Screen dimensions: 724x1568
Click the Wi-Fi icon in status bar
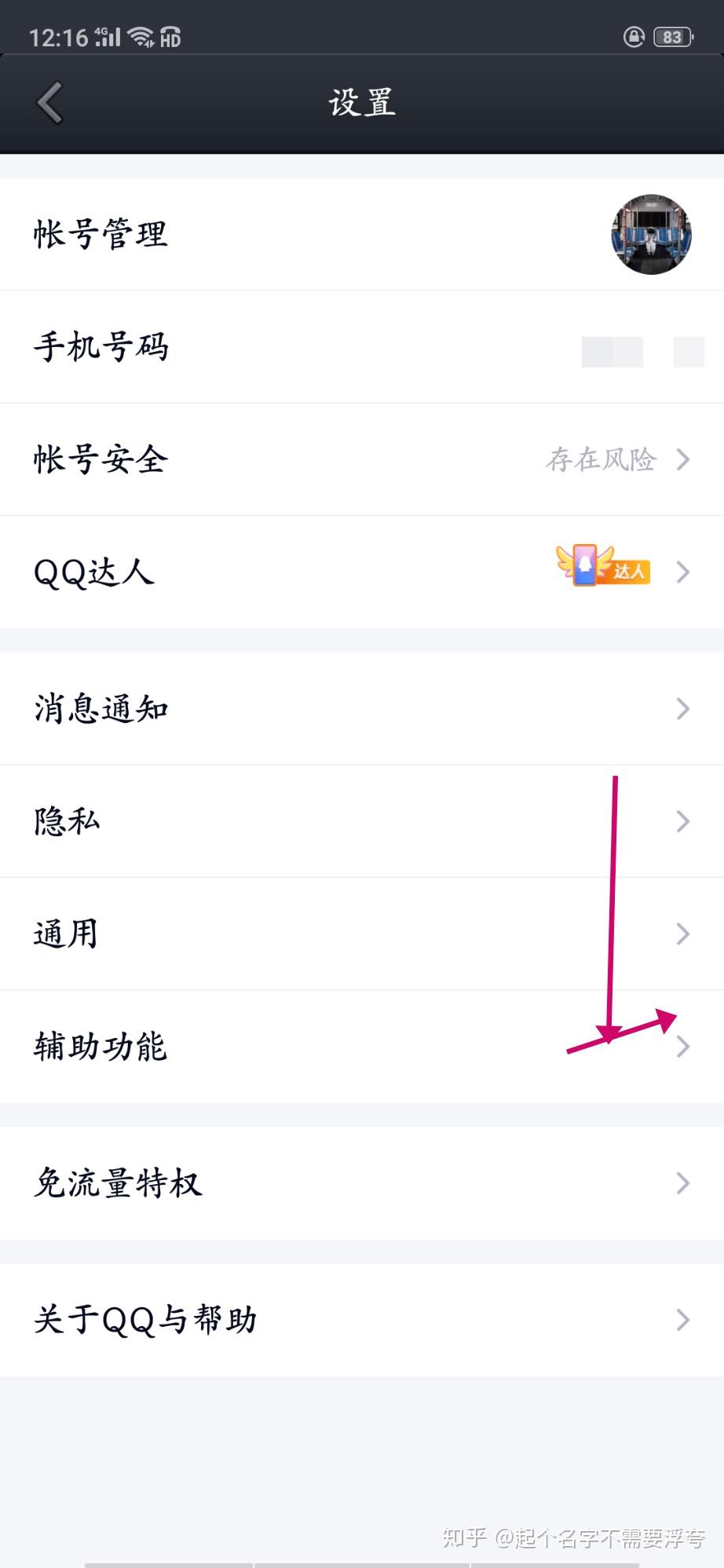click(x=138, y=35)
